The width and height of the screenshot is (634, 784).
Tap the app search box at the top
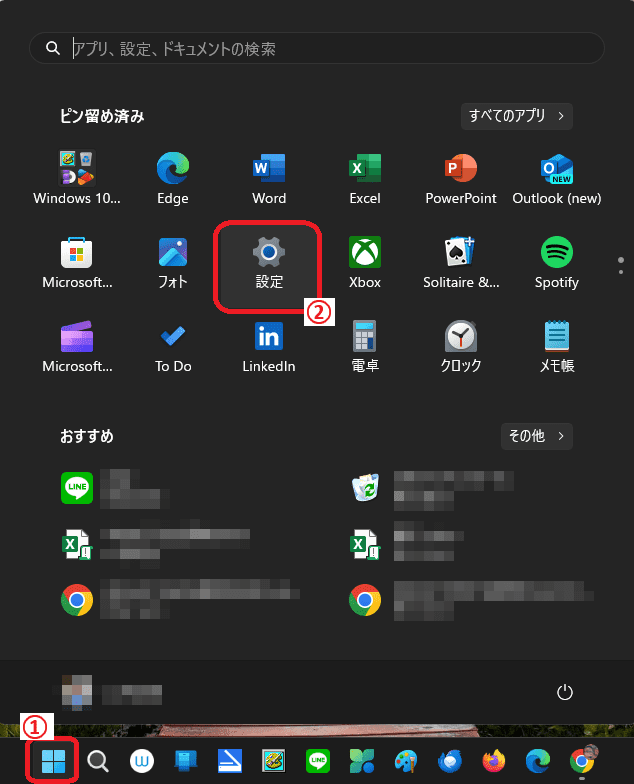316,48
